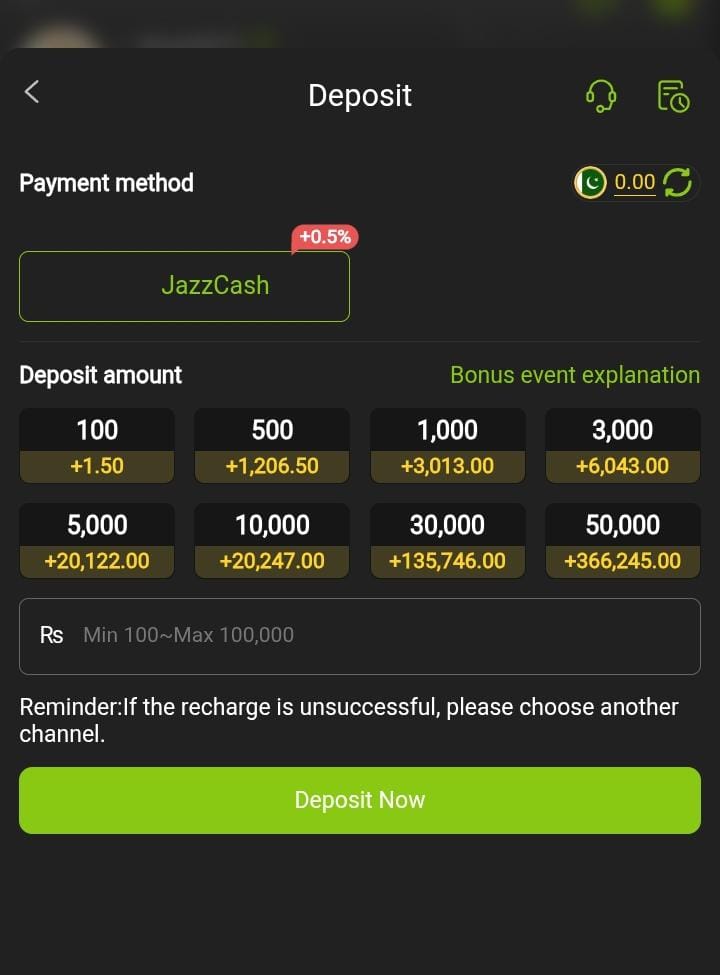Open customer support headset icon
Viewport: 720px width, 975px height.
click(601, 96)
